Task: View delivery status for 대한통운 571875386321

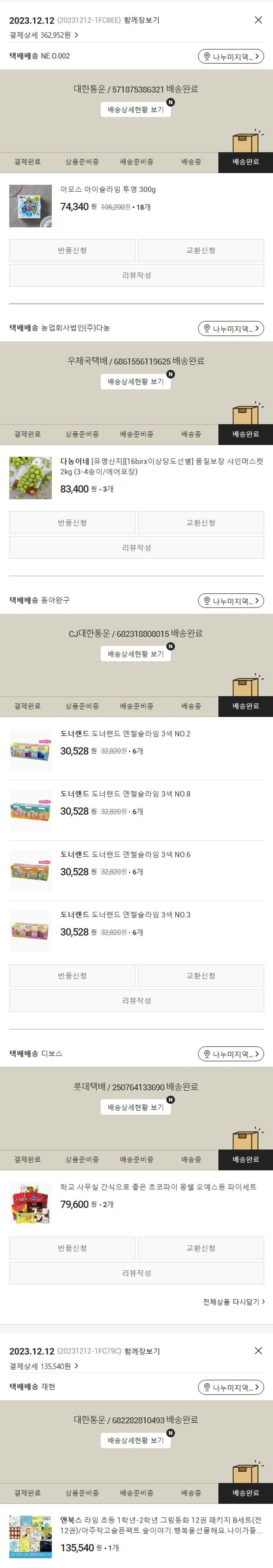Action: point(135,110)
